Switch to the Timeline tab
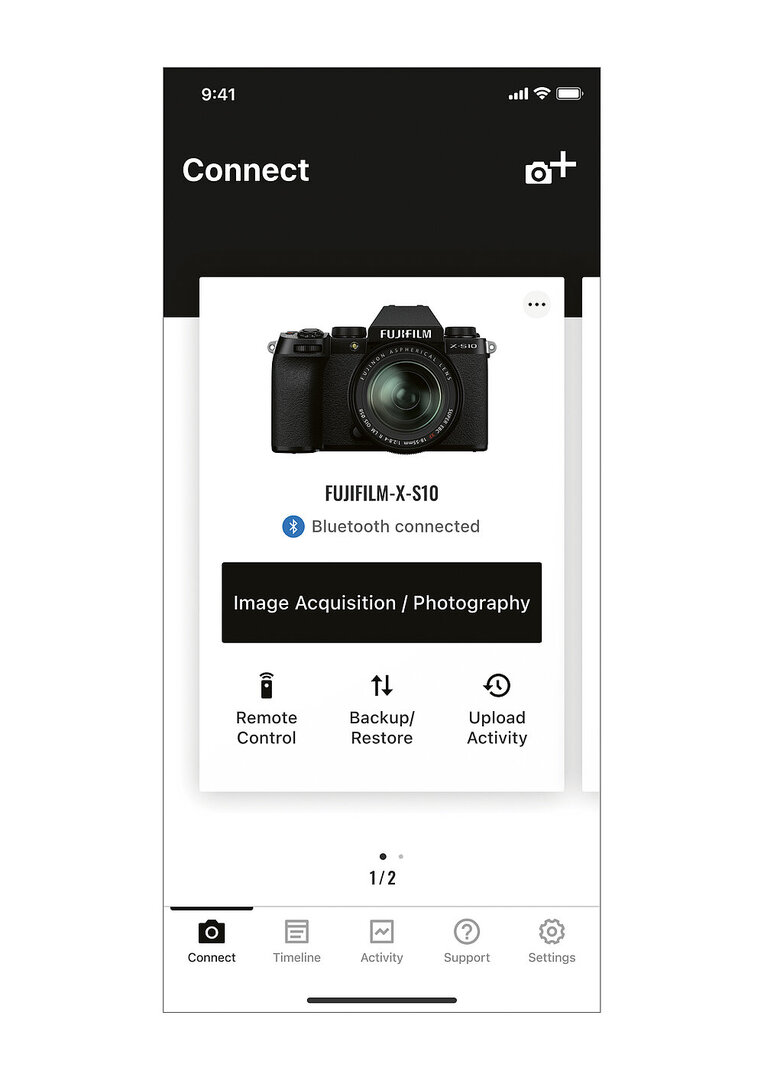 click(297, 942)
